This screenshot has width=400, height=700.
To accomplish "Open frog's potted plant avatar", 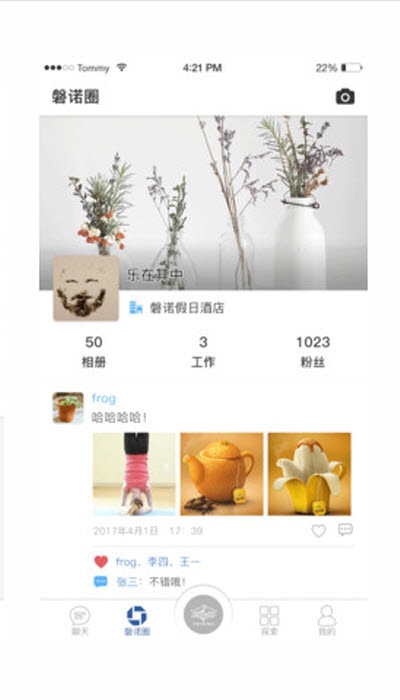I will pyautogui.click(x=68, y=408).
